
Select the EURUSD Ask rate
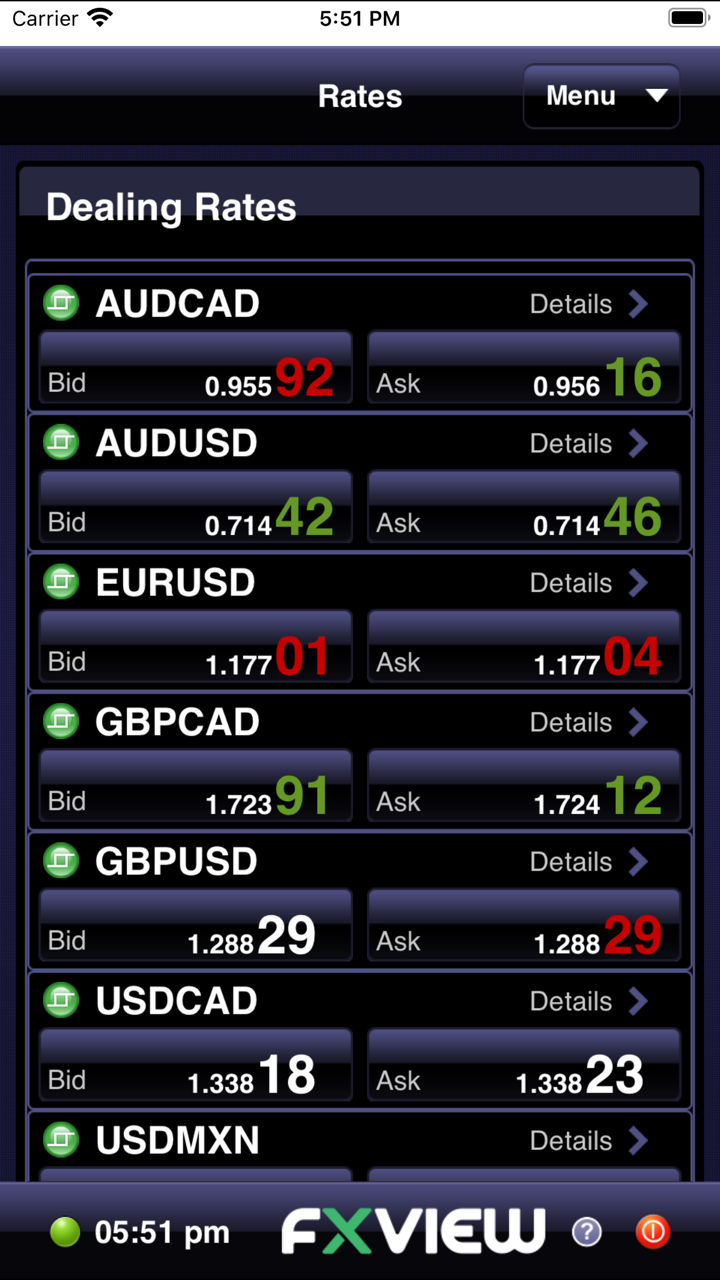point(524,647)
